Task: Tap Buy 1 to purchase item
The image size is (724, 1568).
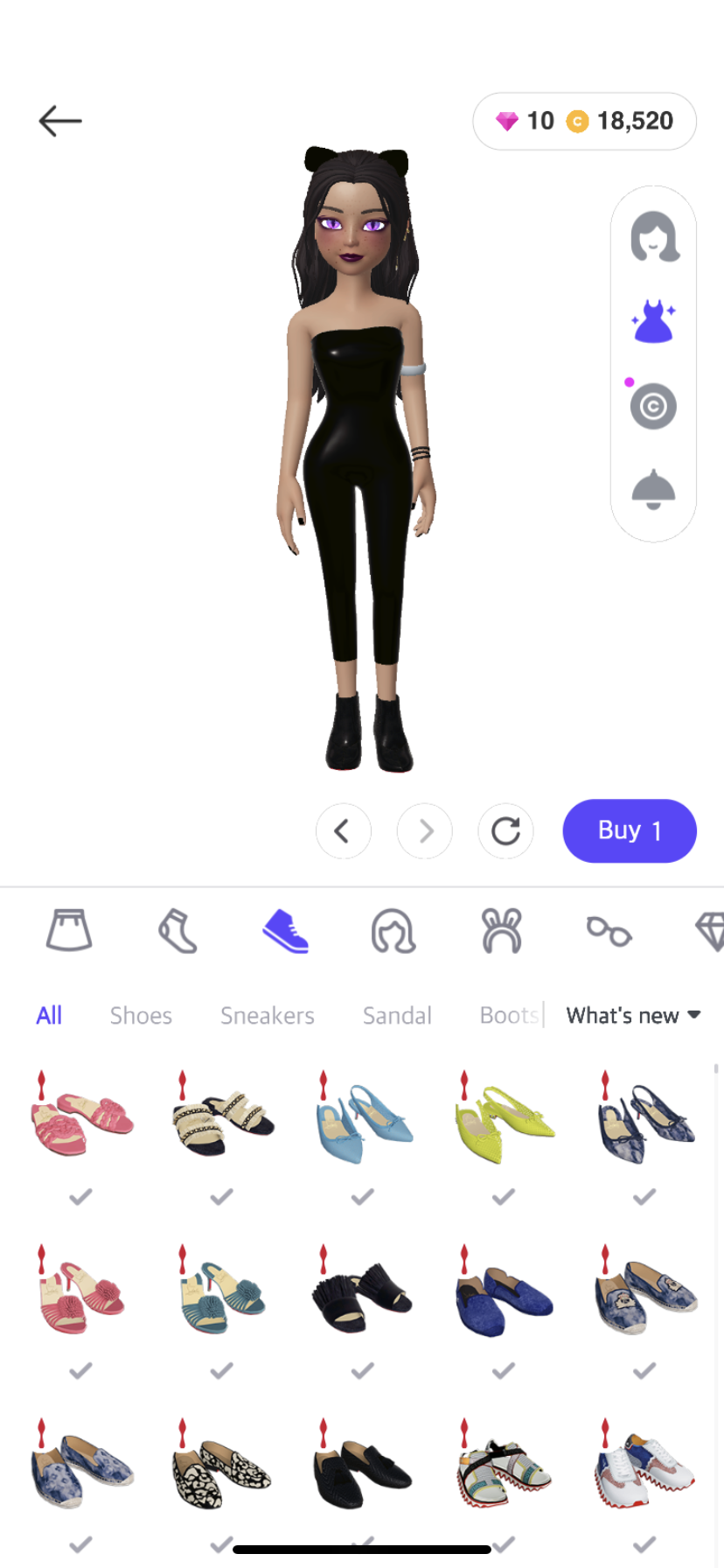Action: (630, 830)
